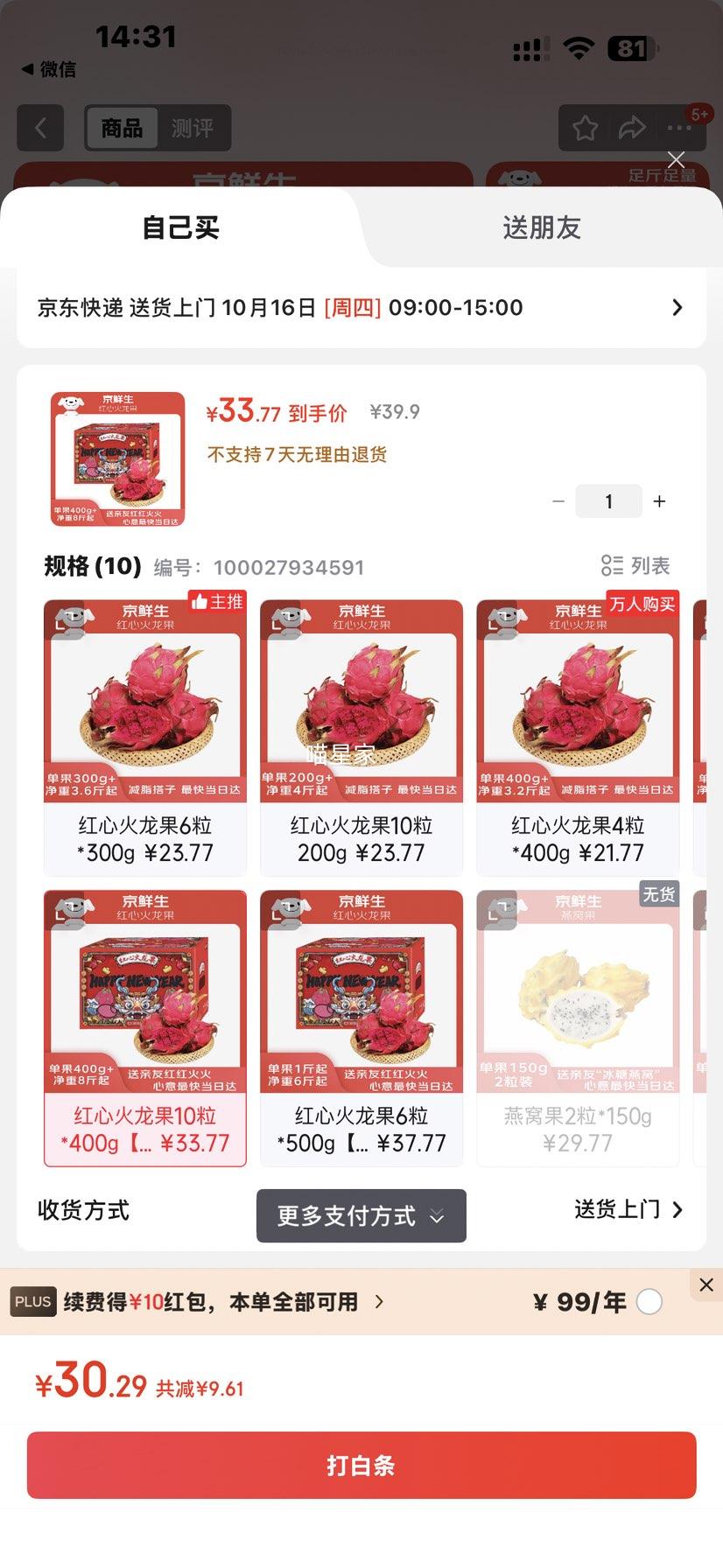Expand the 更多支付方式 dropdown

pyautogui.click(x=361, y=1215)
